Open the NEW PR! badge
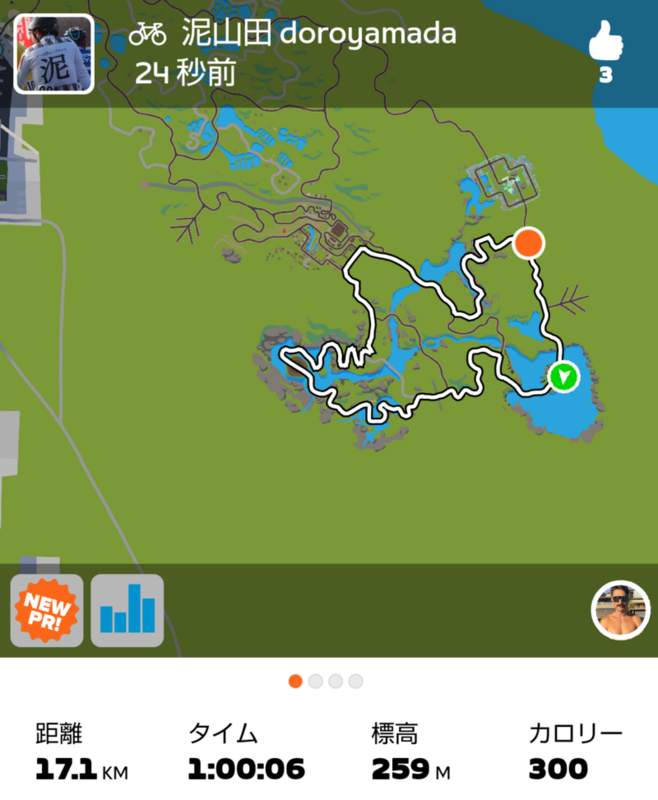This screenshot has width=658, height=800. tap(47, 610)
